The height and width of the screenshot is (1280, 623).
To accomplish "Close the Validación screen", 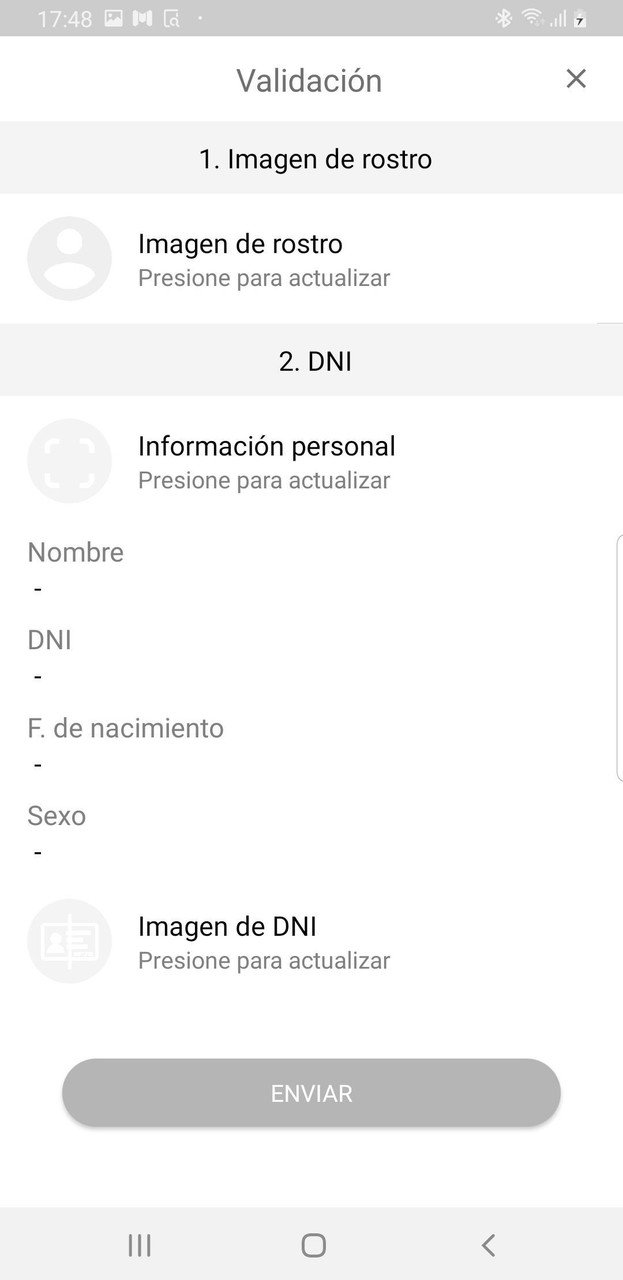I will pyautogui.click(x=576, y=79).
